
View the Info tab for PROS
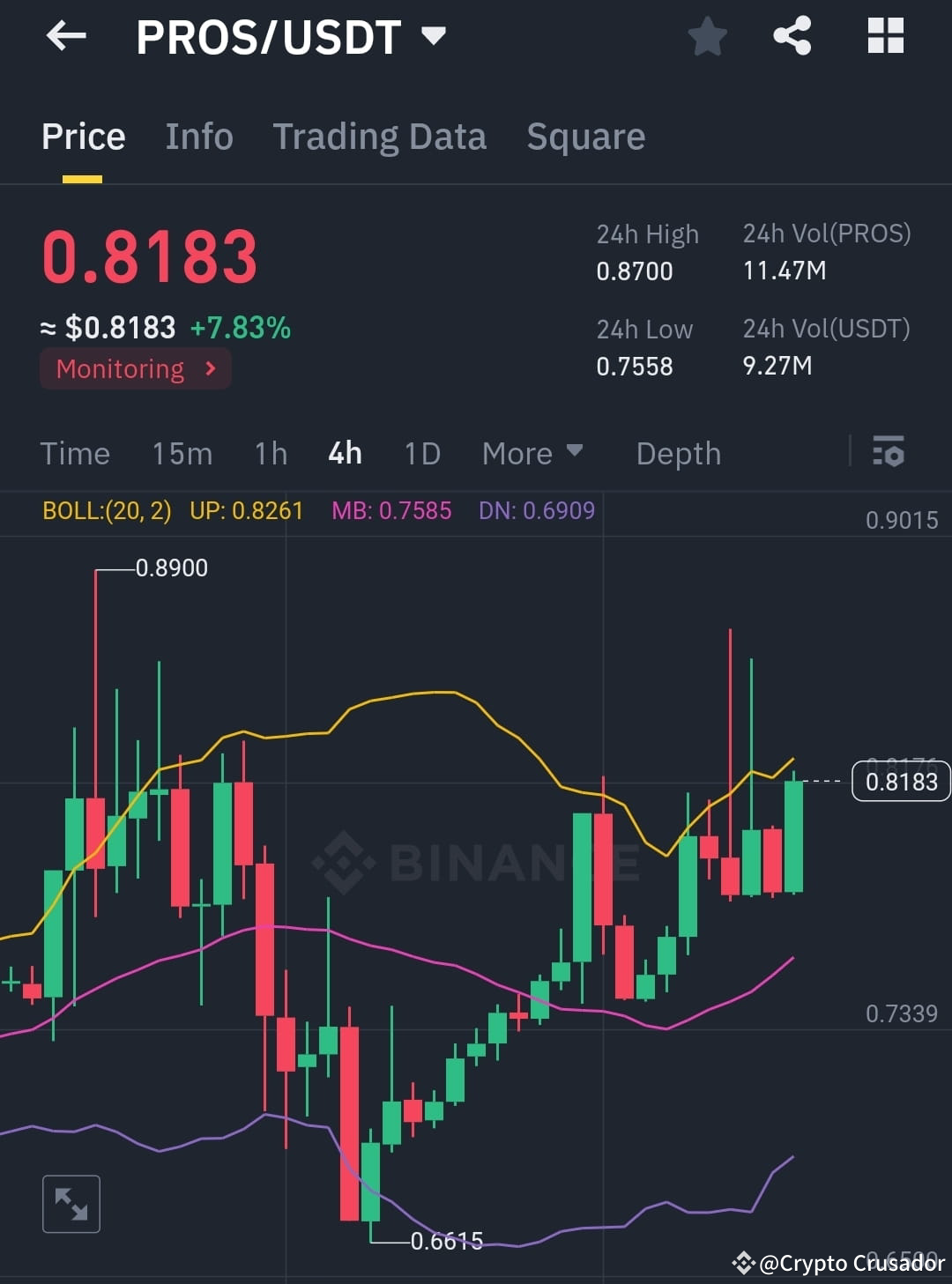[198, 137]
